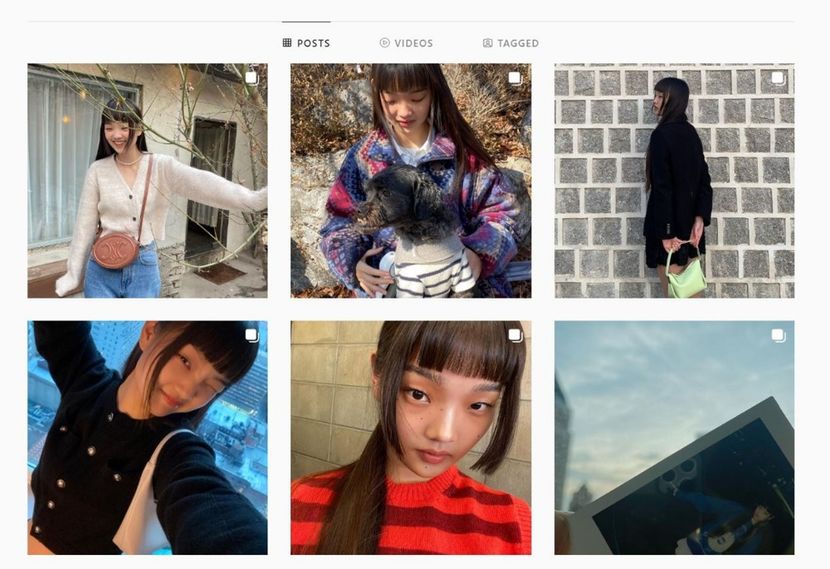Open the stone wall post with green bag
Screen dimensions: 830x569
(674, 181)
